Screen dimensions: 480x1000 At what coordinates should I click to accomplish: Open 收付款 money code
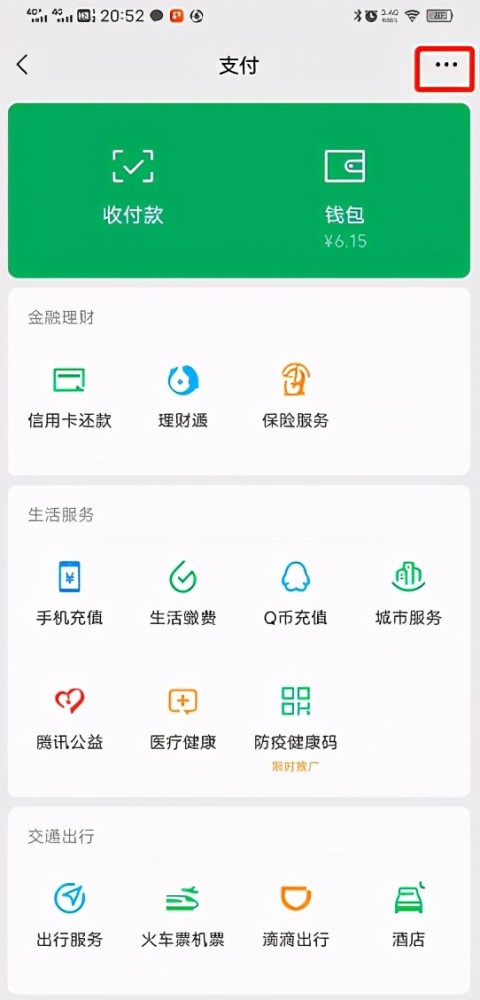[x=133, y=188]
